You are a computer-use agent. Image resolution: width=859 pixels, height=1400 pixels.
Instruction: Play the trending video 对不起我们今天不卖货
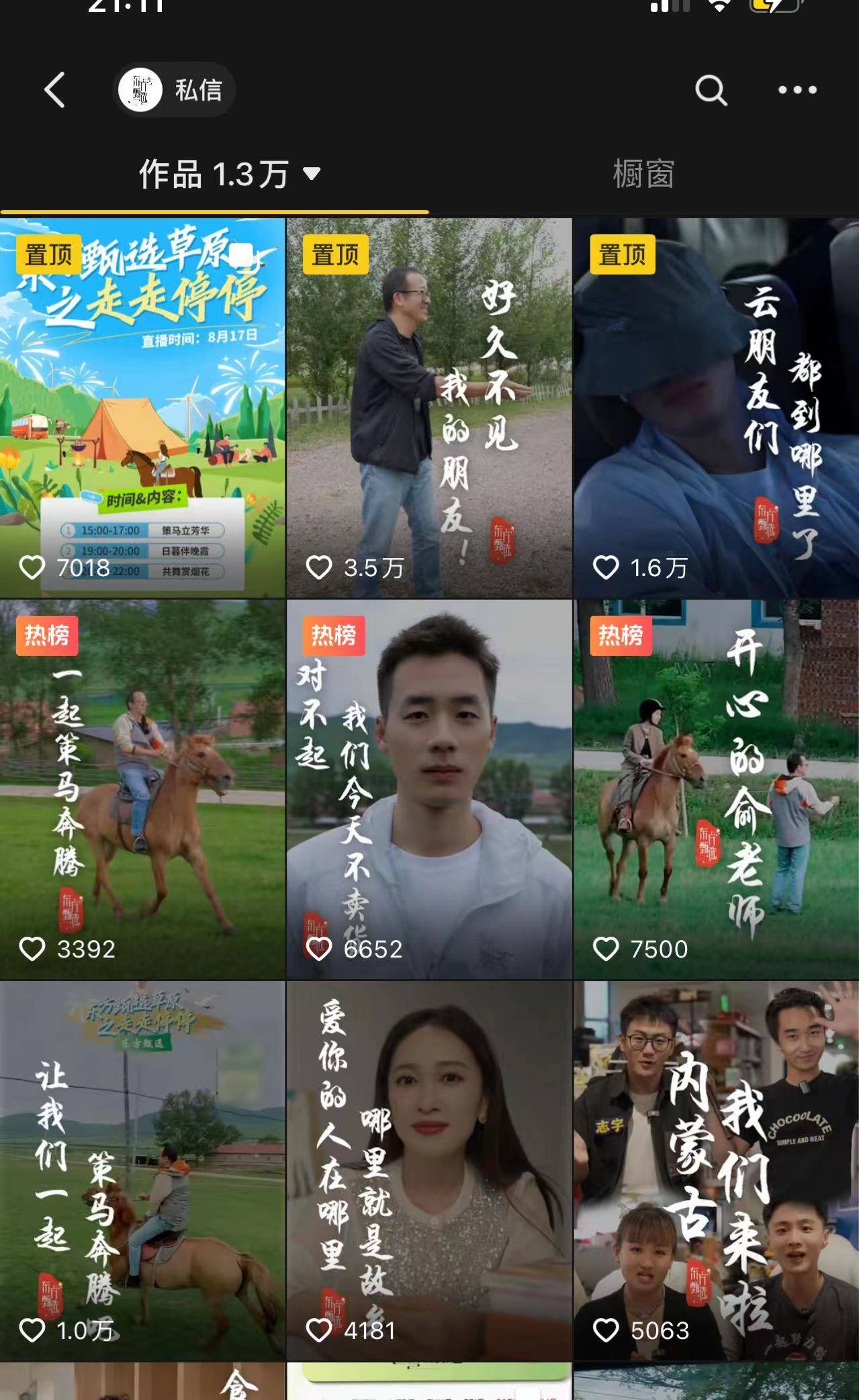429,789
